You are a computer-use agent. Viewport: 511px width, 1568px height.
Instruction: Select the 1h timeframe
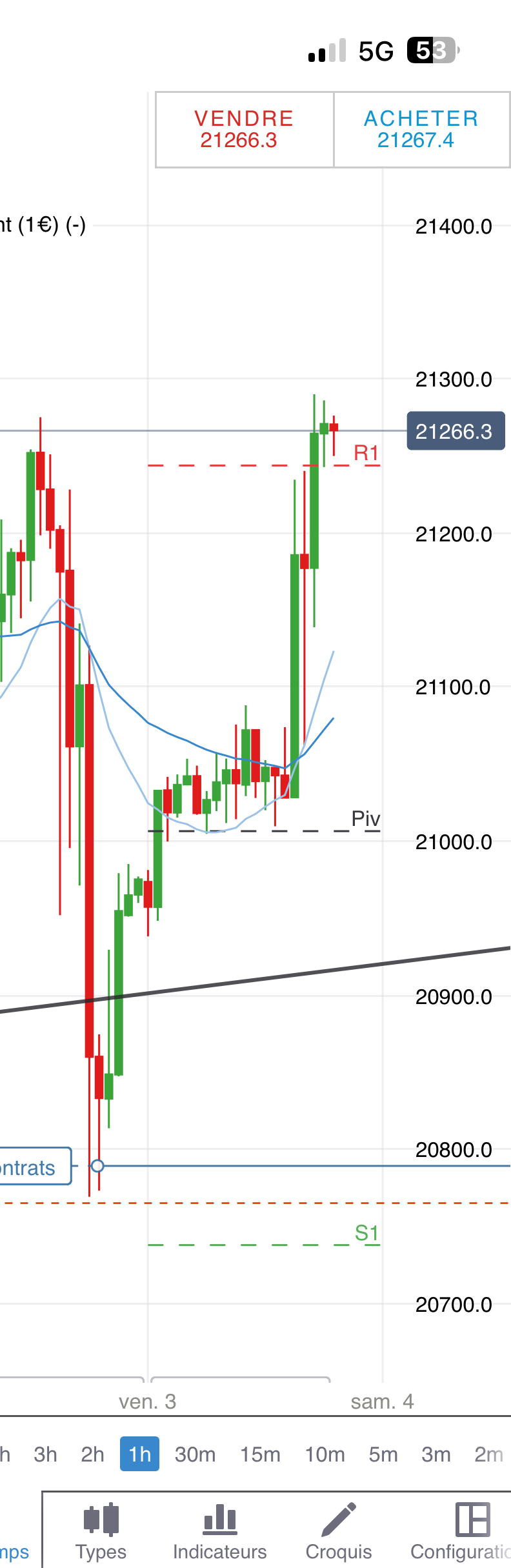pyautogui.click(x=139, y=1454)
